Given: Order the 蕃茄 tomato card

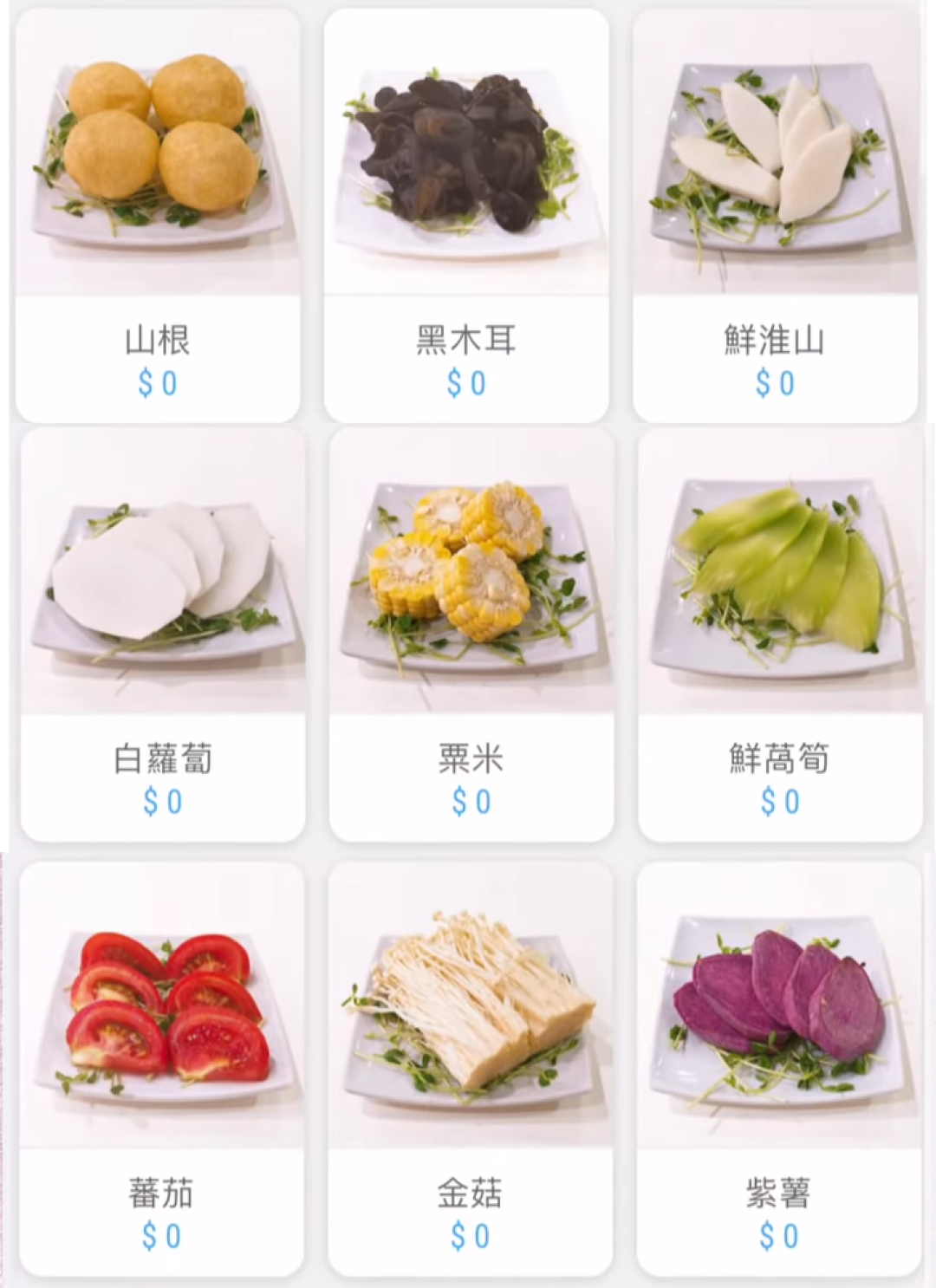Looking at the screenshot, I should pos(161,1068).
